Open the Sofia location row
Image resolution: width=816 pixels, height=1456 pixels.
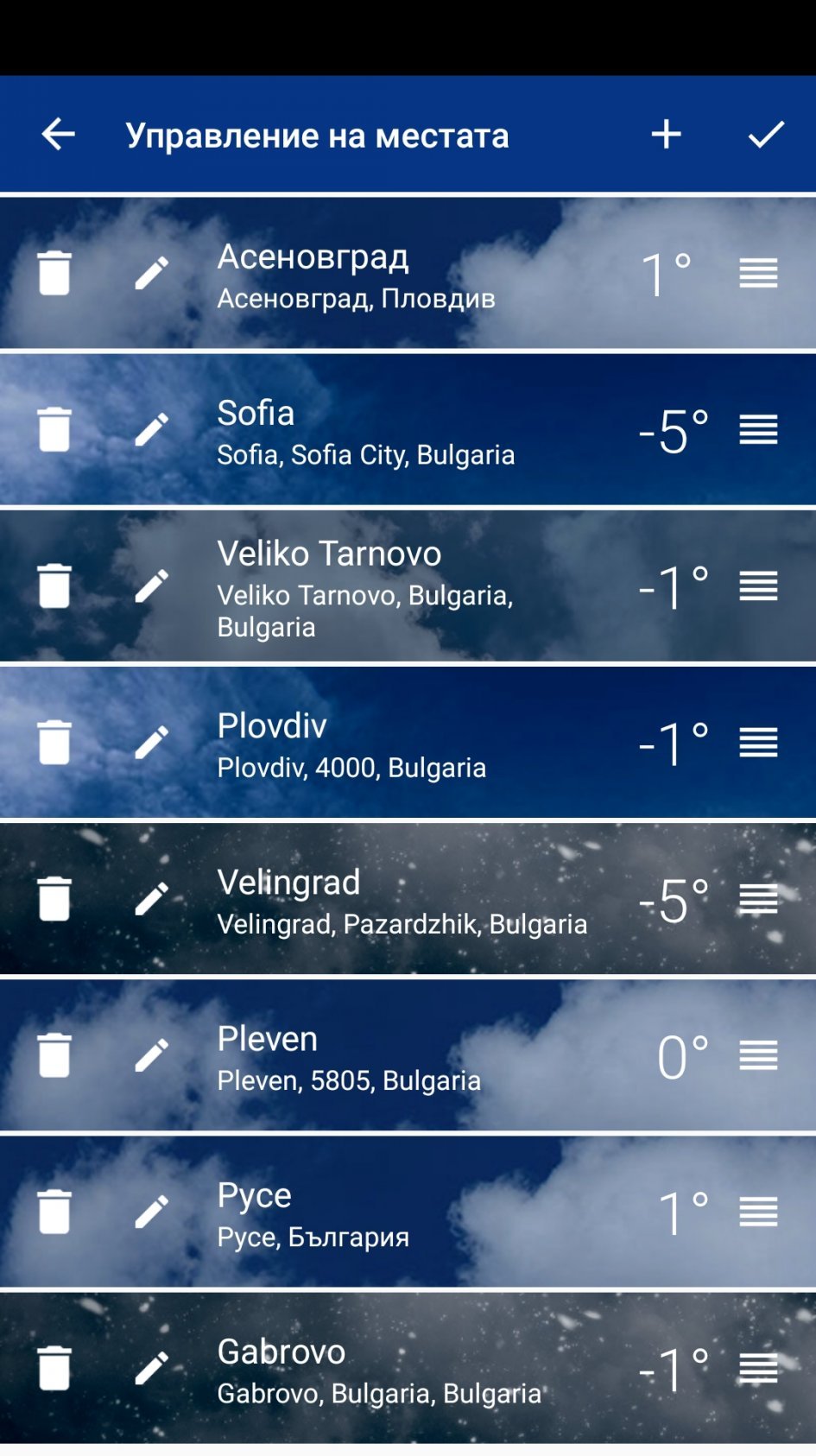[408, 429]
